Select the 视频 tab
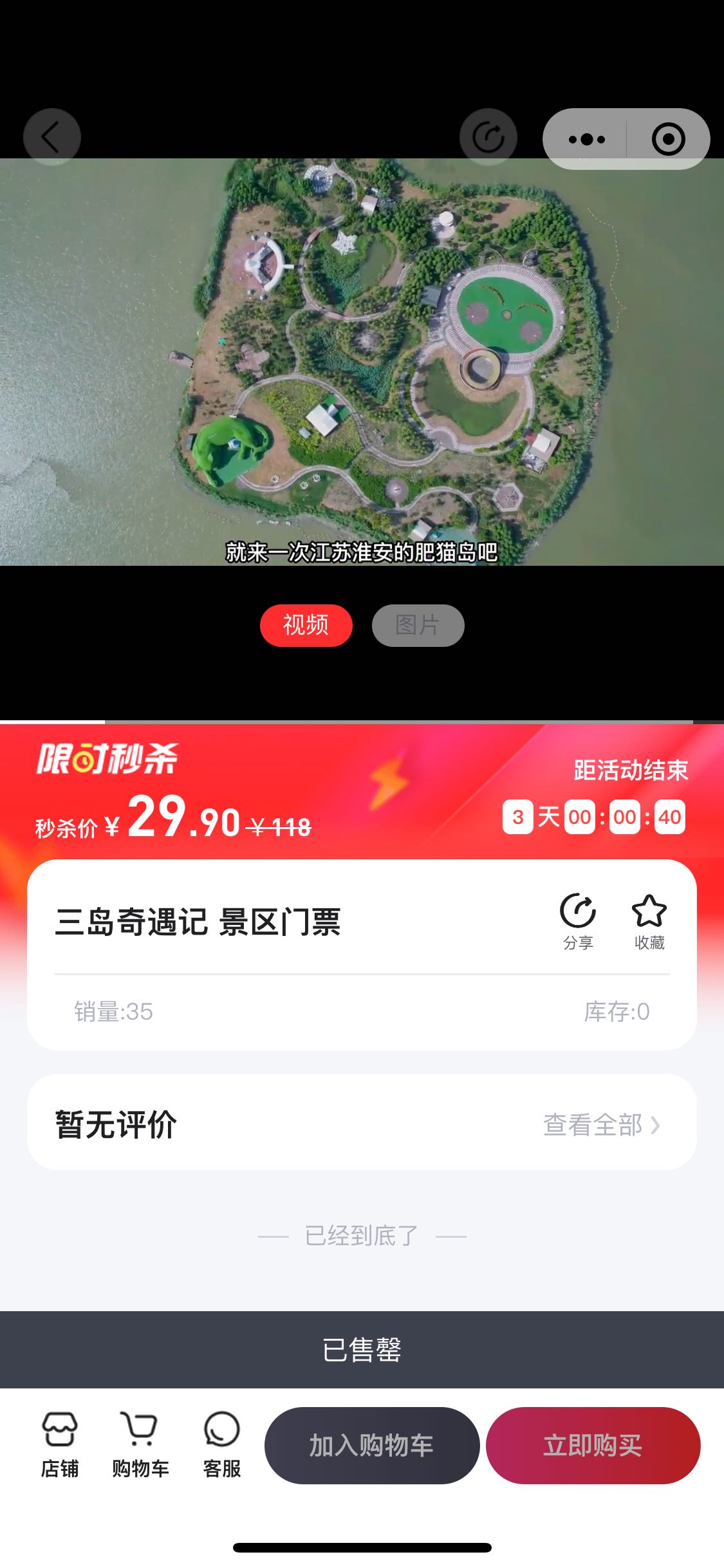724x1568 pixels. [306, 625]
